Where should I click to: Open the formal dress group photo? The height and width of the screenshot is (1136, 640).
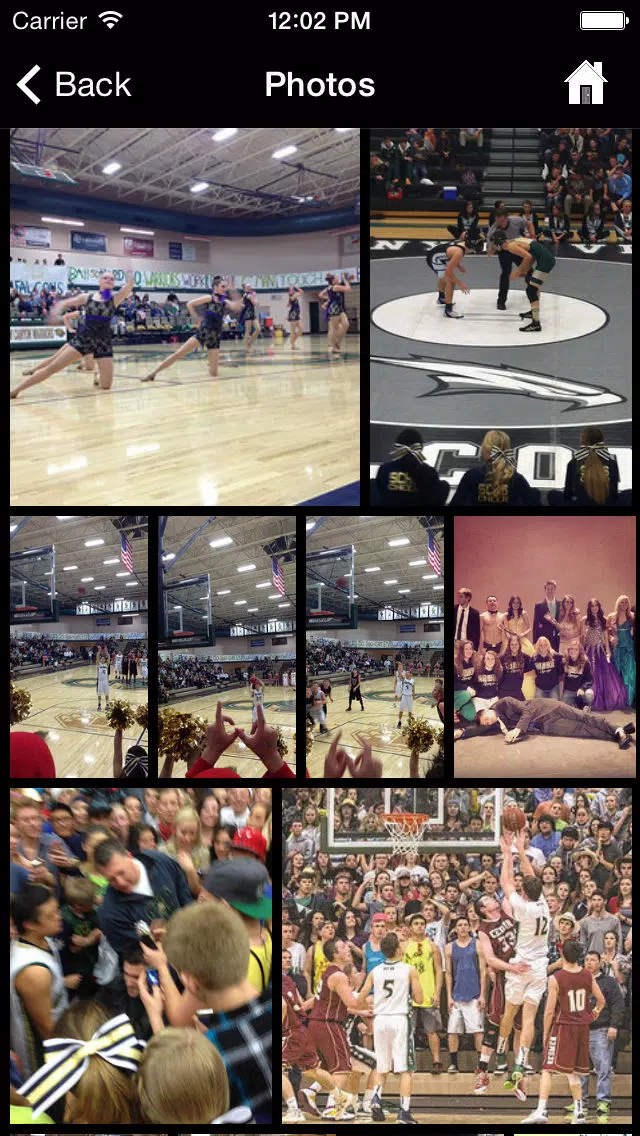point(544,646)
